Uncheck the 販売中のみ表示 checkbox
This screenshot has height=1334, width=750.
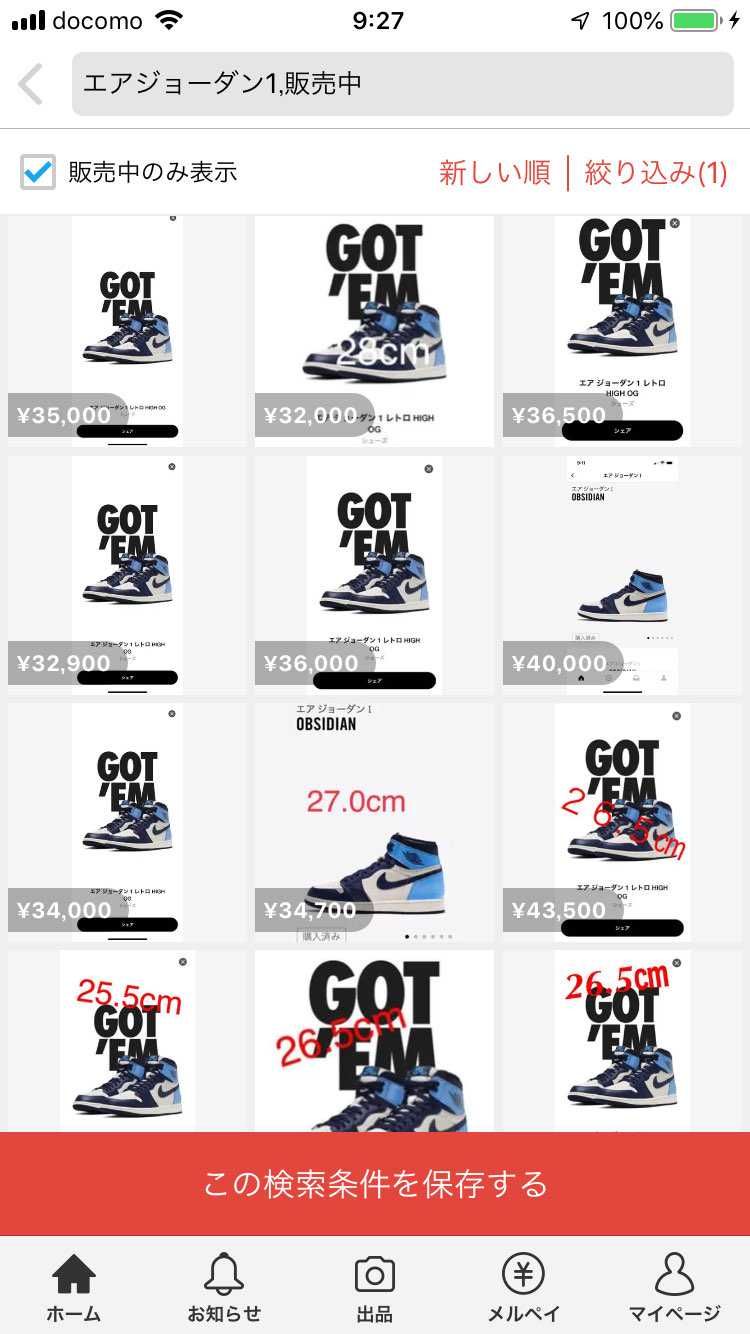(38, 172)
